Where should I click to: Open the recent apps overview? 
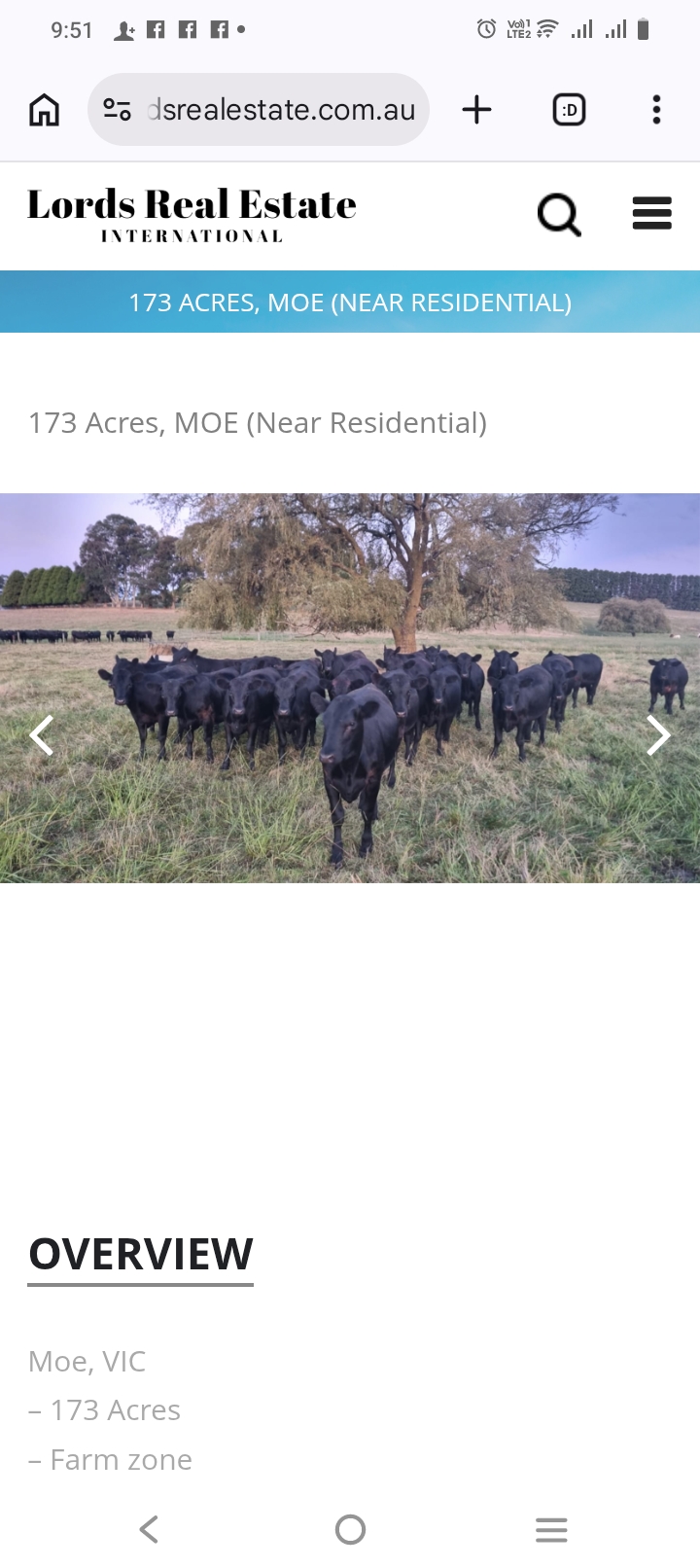(551, 1529)
